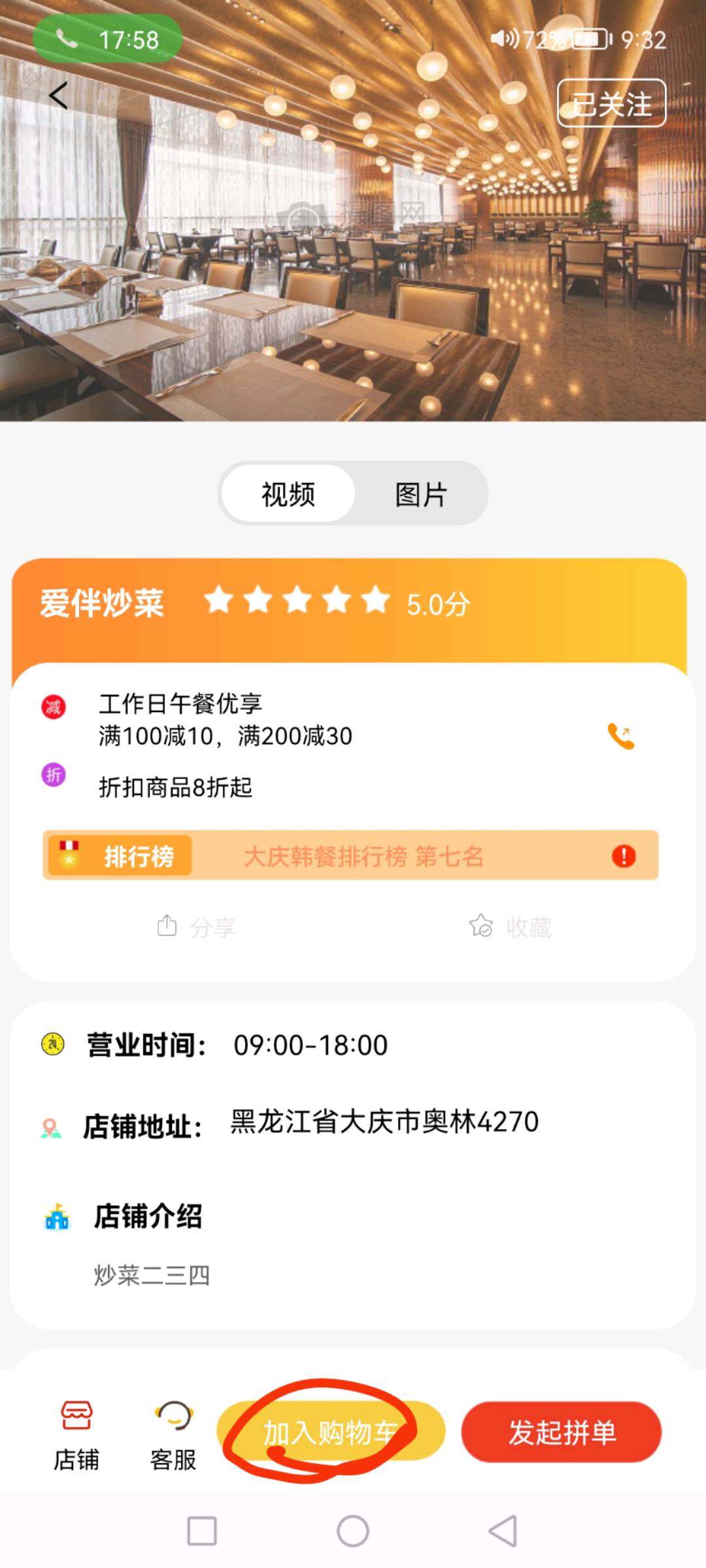This screenshot has width=706, height=1568.
Task: Add the shop to 收藏 favorites
Action: point(511,926)
